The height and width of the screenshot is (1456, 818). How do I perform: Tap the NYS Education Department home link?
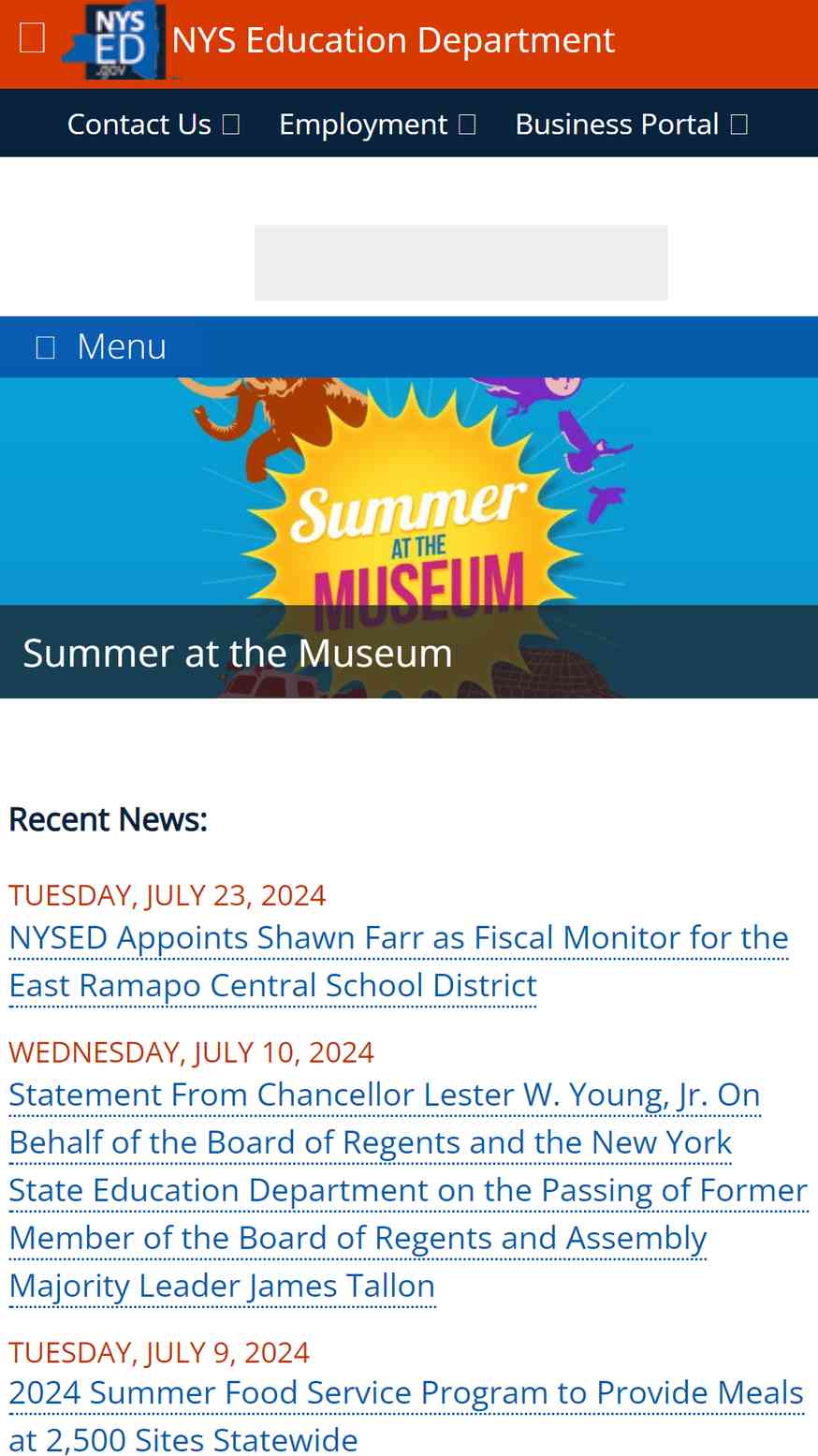393,40
